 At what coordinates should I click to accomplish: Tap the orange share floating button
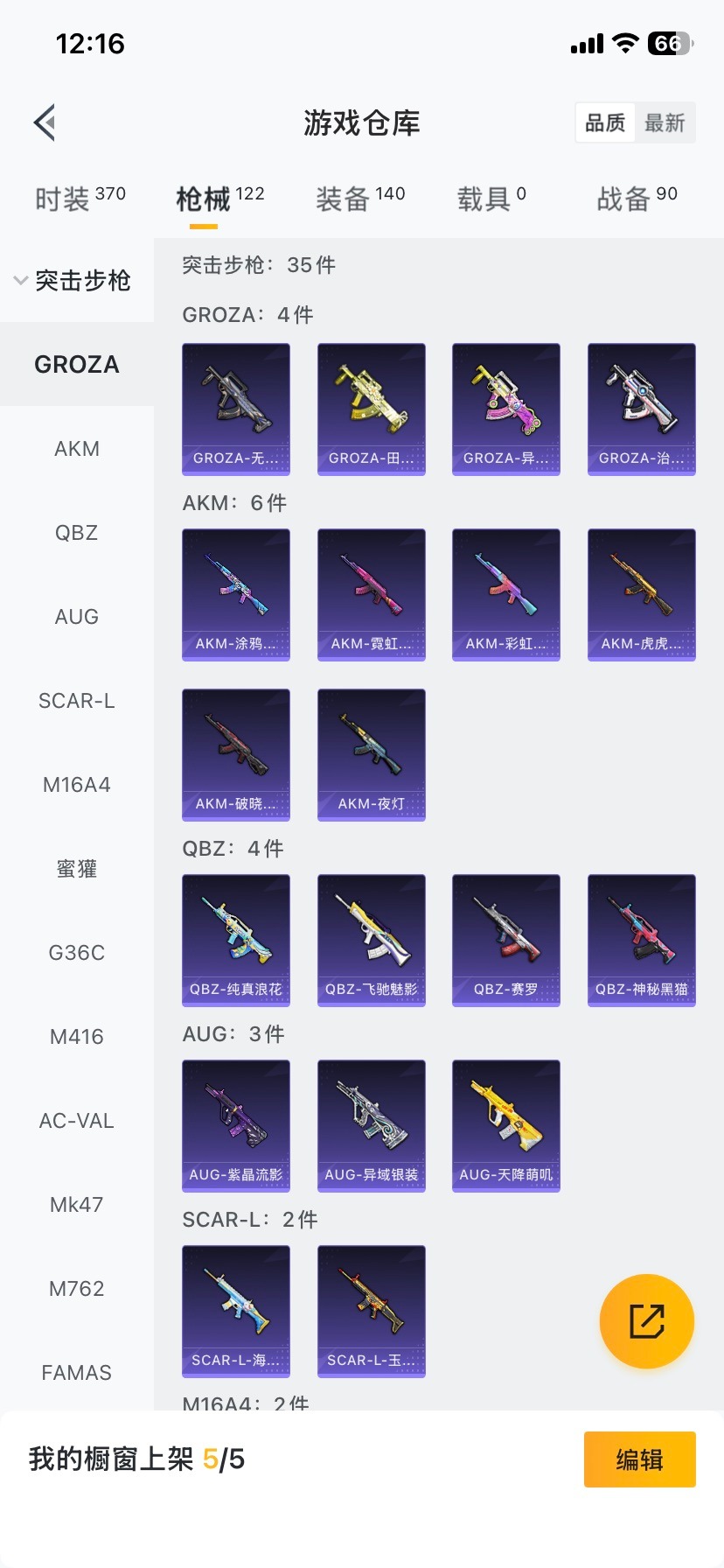coord(646,1320)
